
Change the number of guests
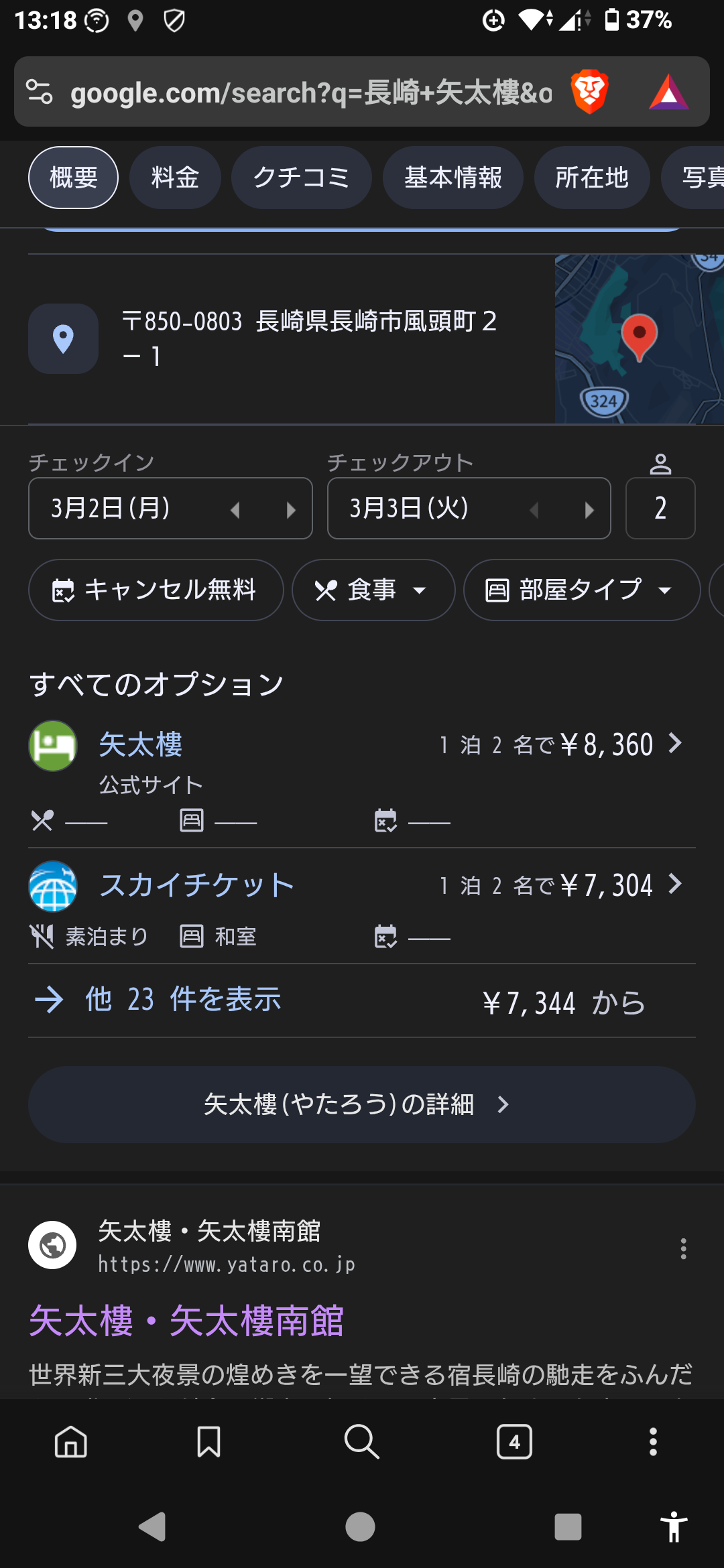pyautogui.click(x=660, y=508)
